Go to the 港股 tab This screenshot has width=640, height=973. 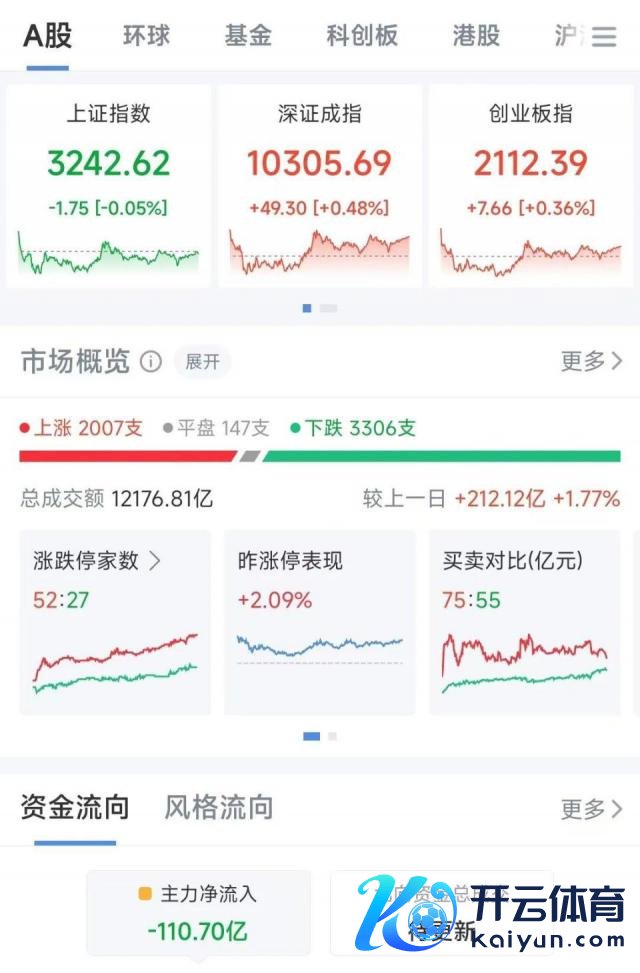coord(476,37)
